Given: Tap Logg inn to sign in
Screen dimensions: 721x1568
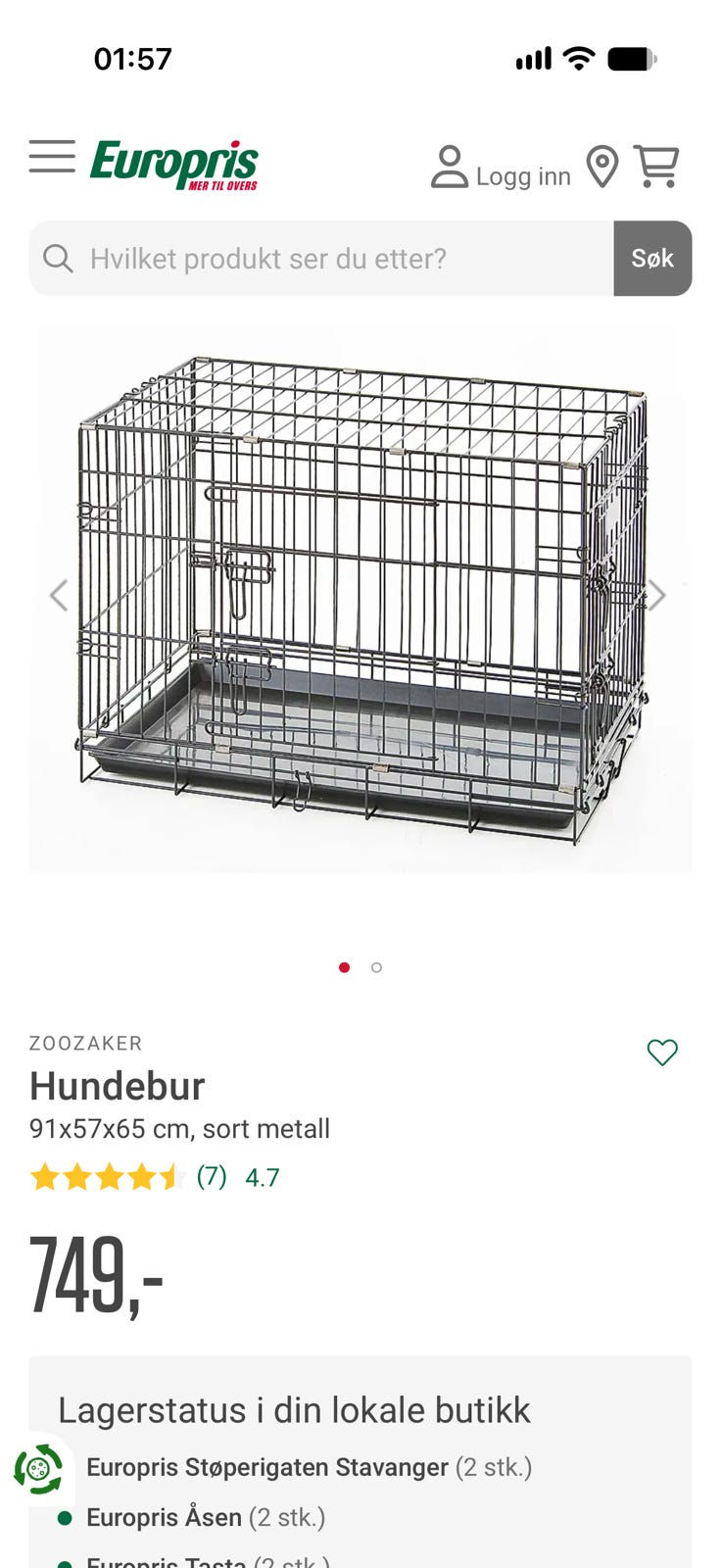Looking at the screenshot, I should (500, 168).
